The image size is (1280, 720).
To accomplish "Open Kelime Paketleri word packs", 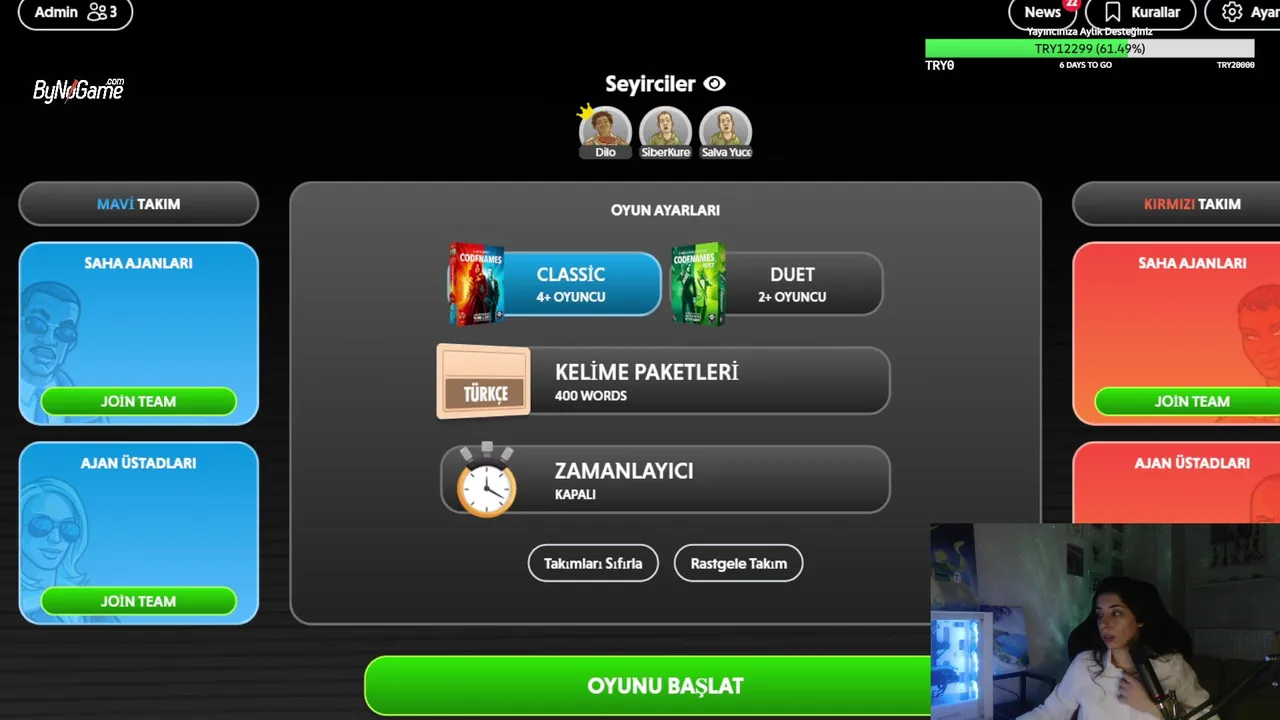I will coord(664,381).
